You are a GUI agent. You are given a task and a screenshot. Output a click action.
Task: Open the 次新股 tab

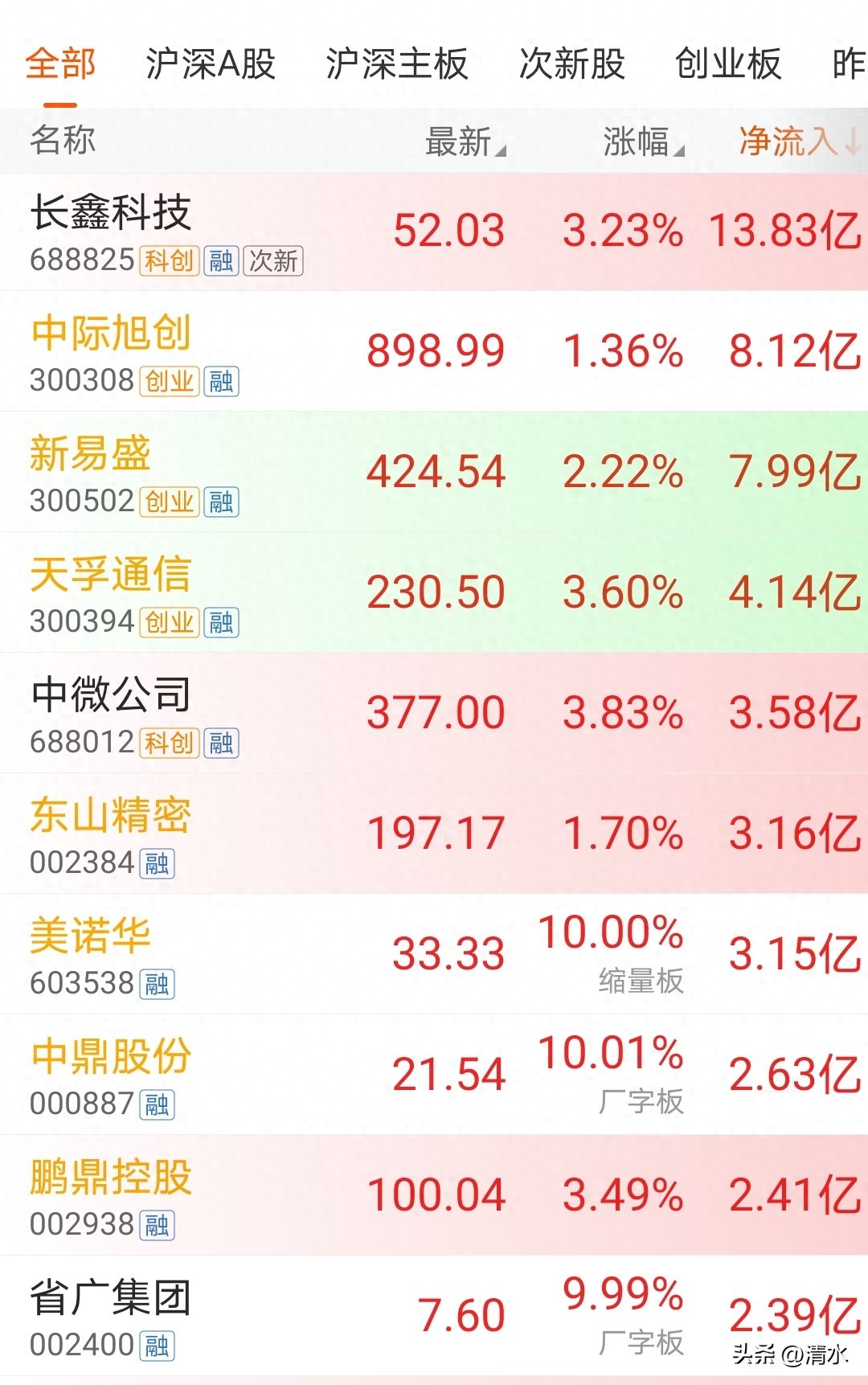pos(572,64)
